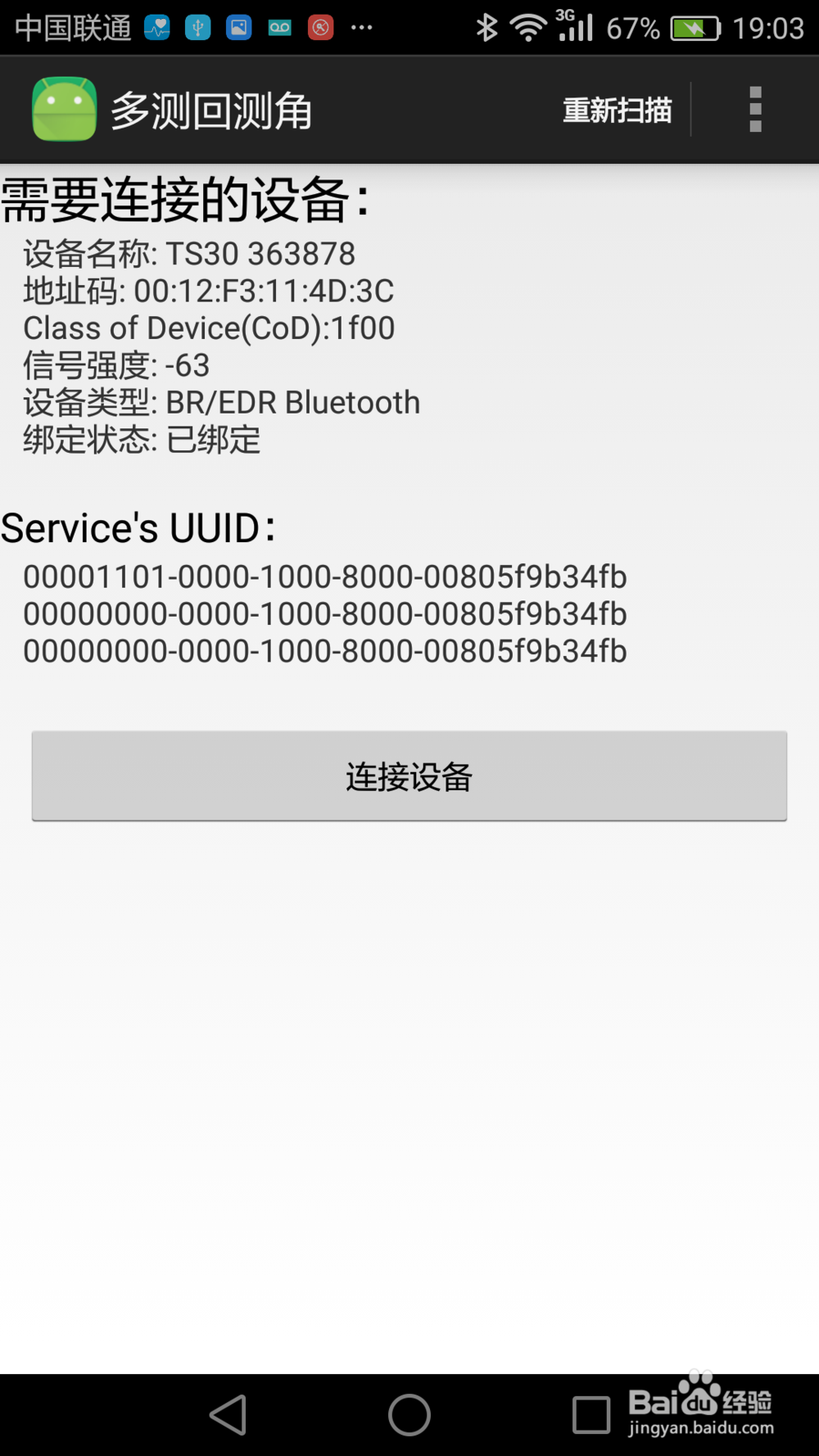Expand the ellipsis for hidden notifications
The height and width of the screenshot is (1456, 819).
point(363,27)
